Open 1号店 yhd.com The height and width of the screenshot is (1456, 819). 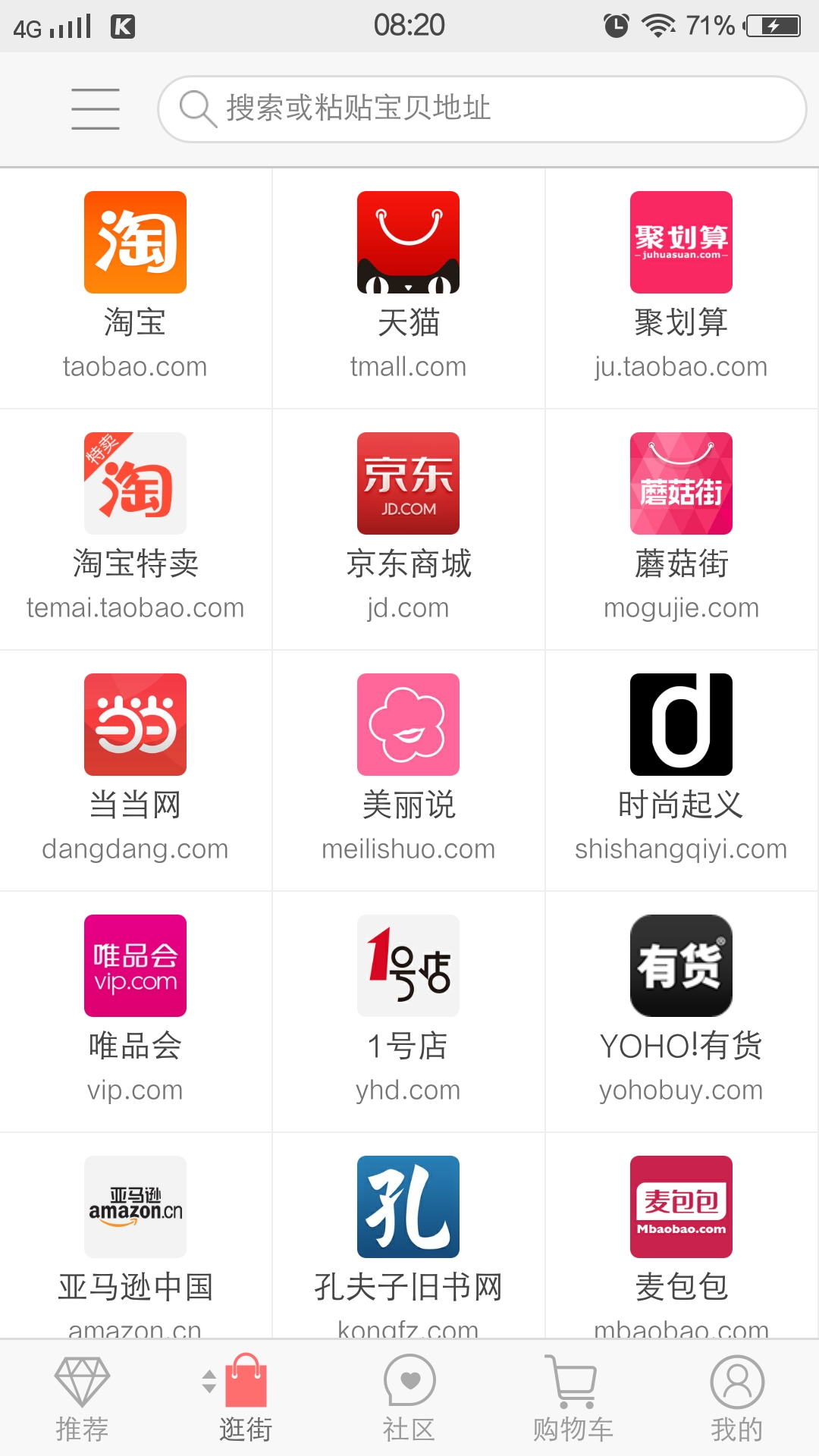pyautogui.click(x=409, y=1011)
